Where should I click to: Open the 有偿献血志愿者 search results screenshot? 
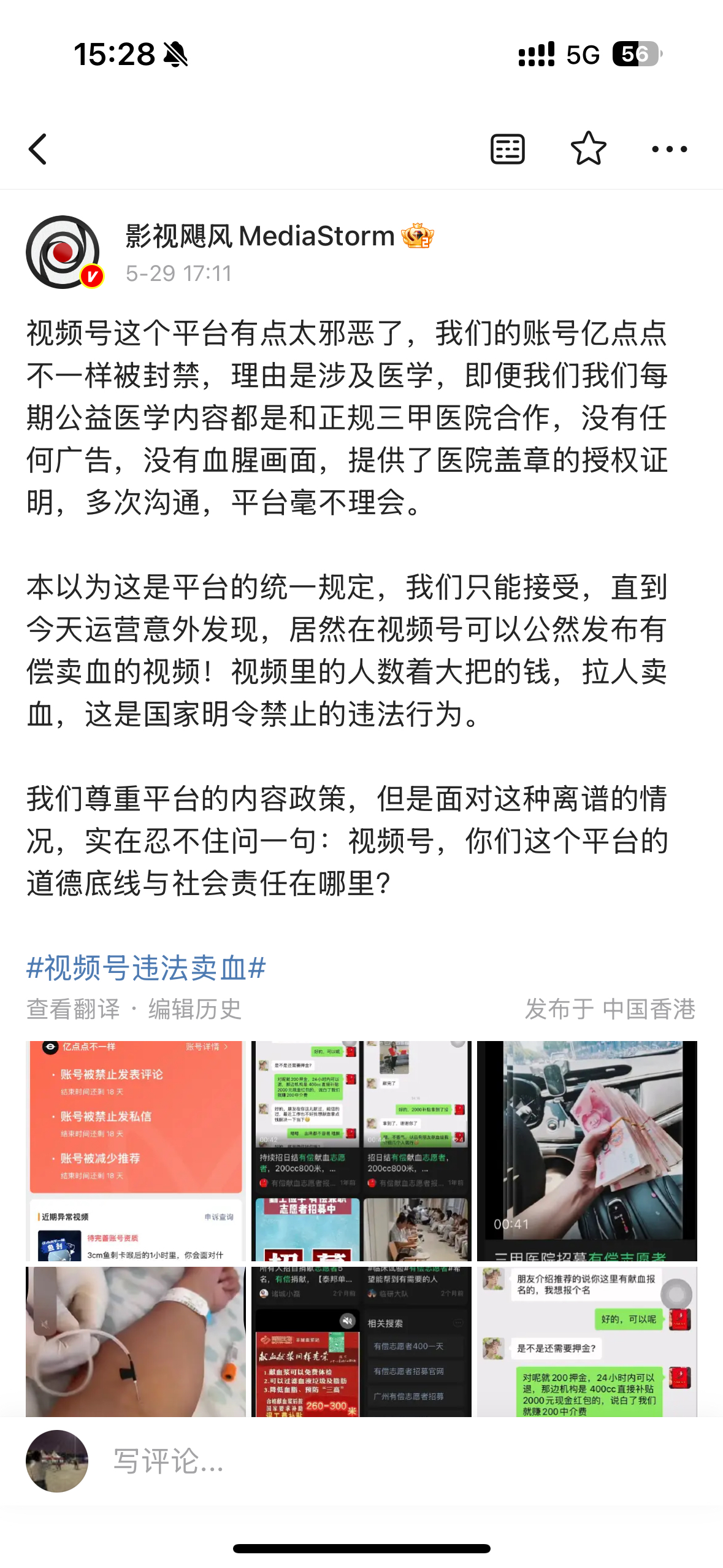361,1150
